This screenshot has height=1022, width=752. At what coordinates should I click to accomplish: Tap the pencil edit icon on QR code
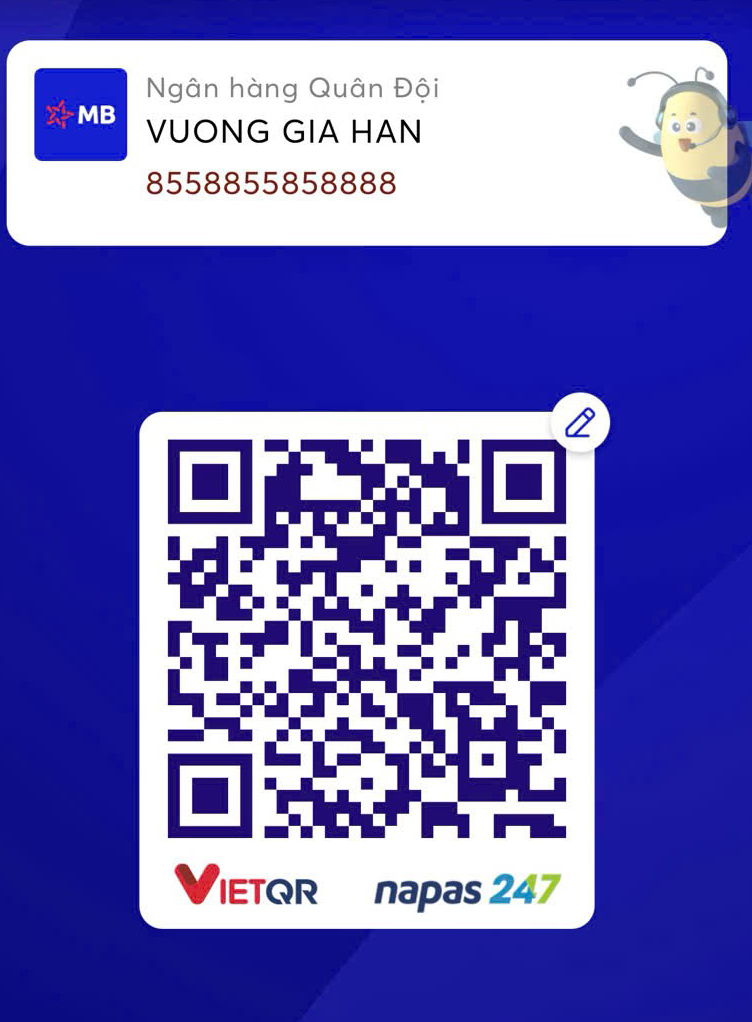[580, 423]
